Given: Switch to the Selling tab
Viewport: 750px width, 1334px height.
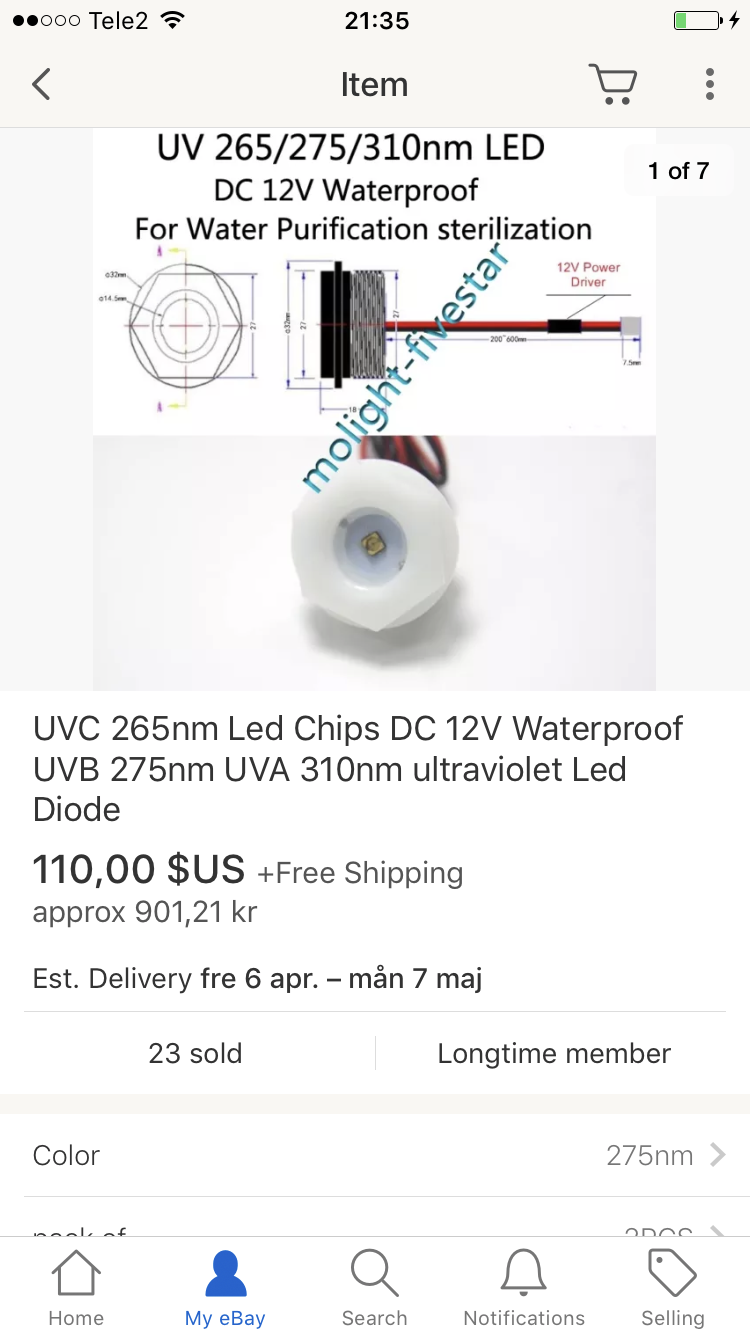Looking at the screenshot, I should [x=672, y=1288].
